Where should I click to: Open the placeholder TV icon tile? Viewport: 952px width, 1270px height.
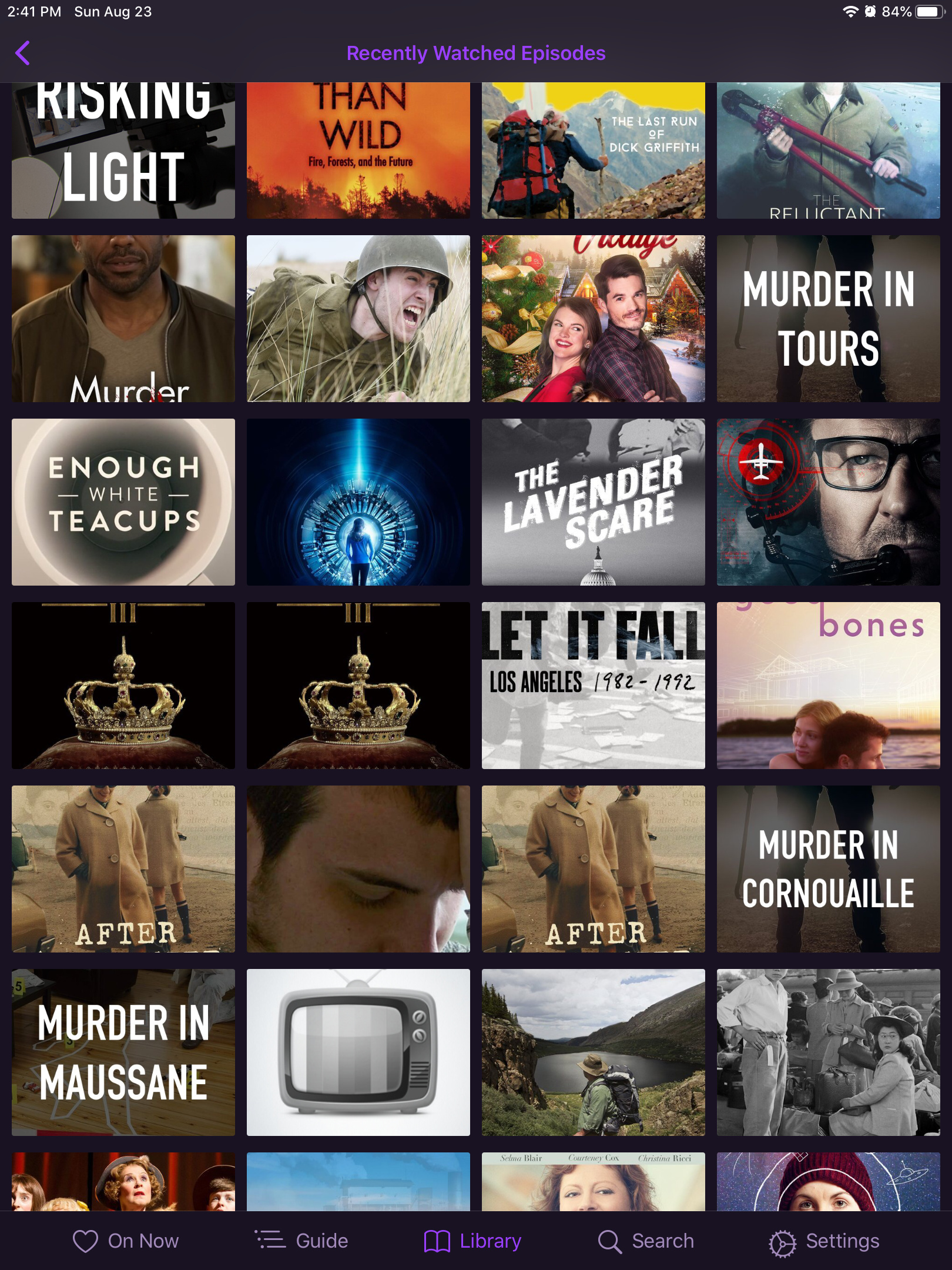(x=358, y=1052)
